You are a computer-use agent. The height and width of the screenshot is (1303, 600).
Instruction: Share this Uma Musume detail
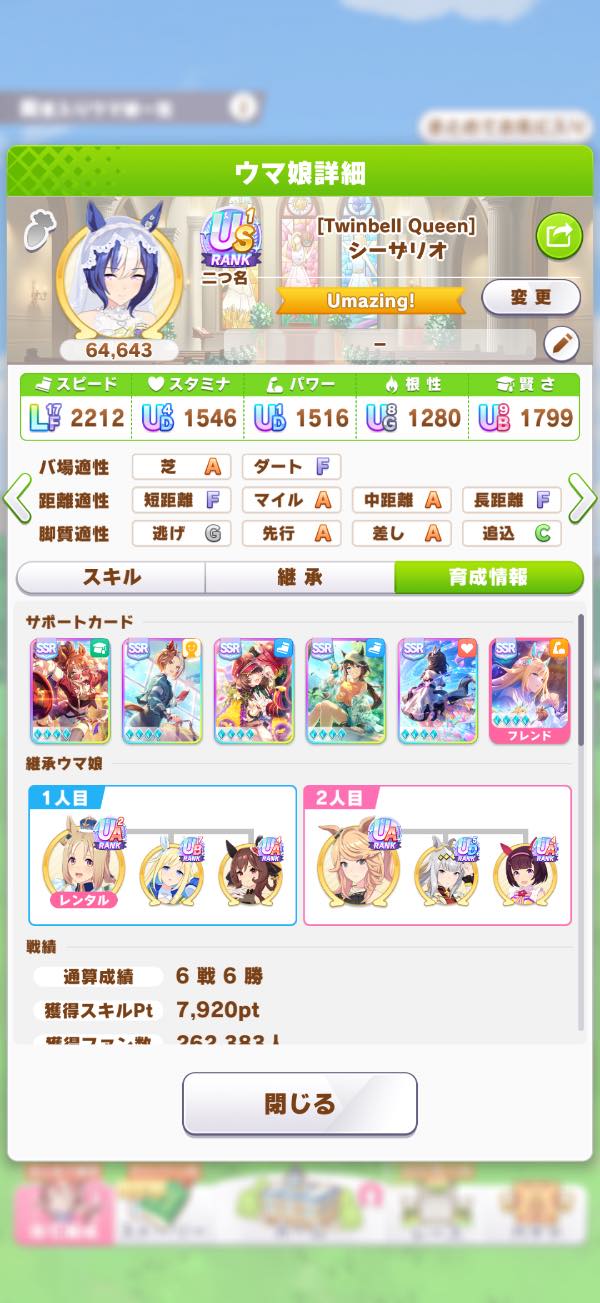559,236
